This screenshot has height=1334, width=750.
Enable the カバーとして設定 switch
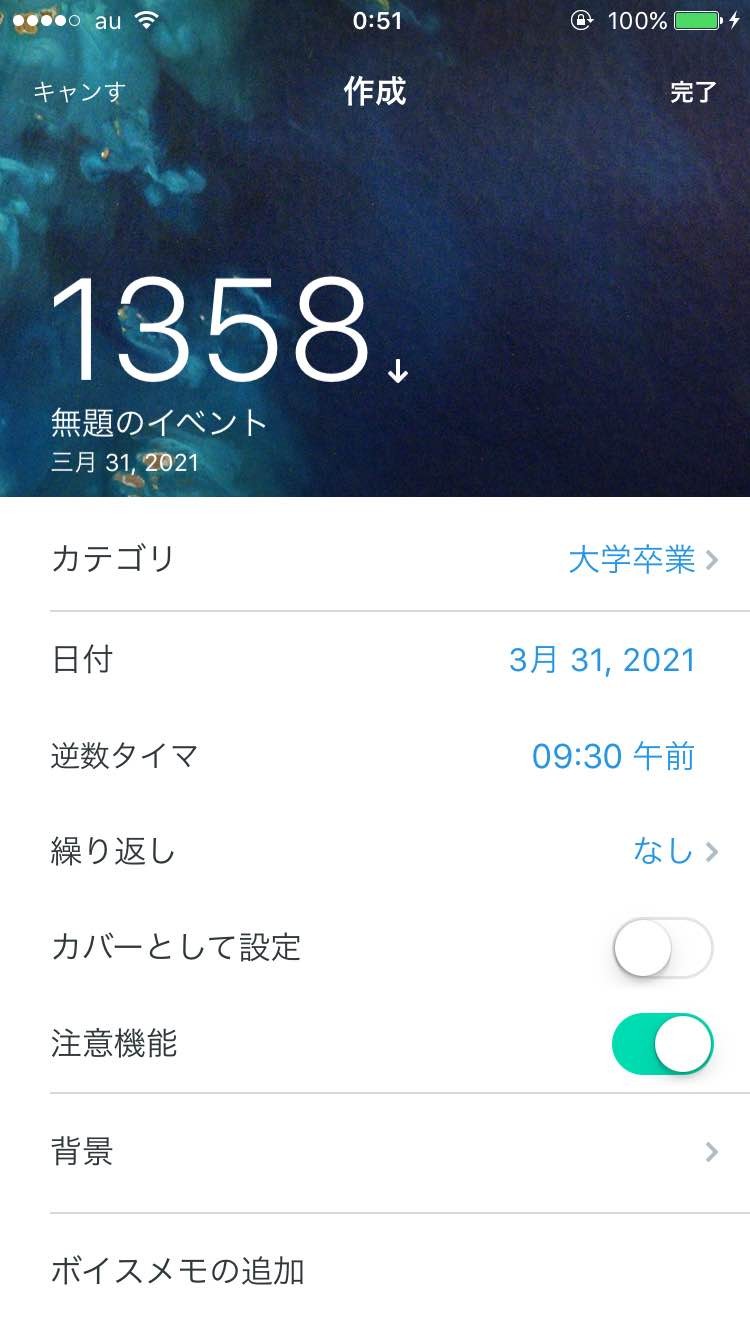(662, 947)
